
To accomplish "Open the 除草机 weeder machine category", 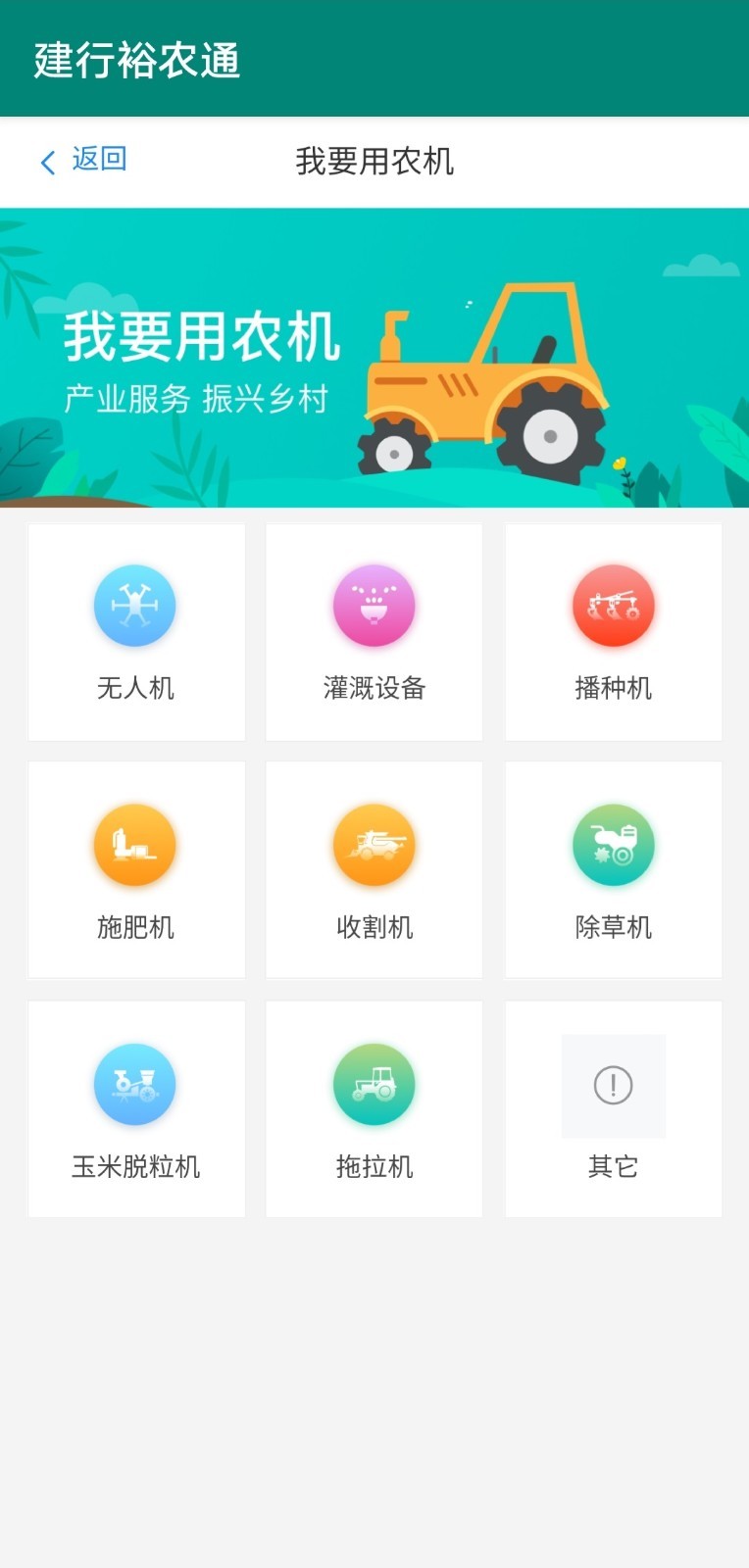I will click(613, 844).
